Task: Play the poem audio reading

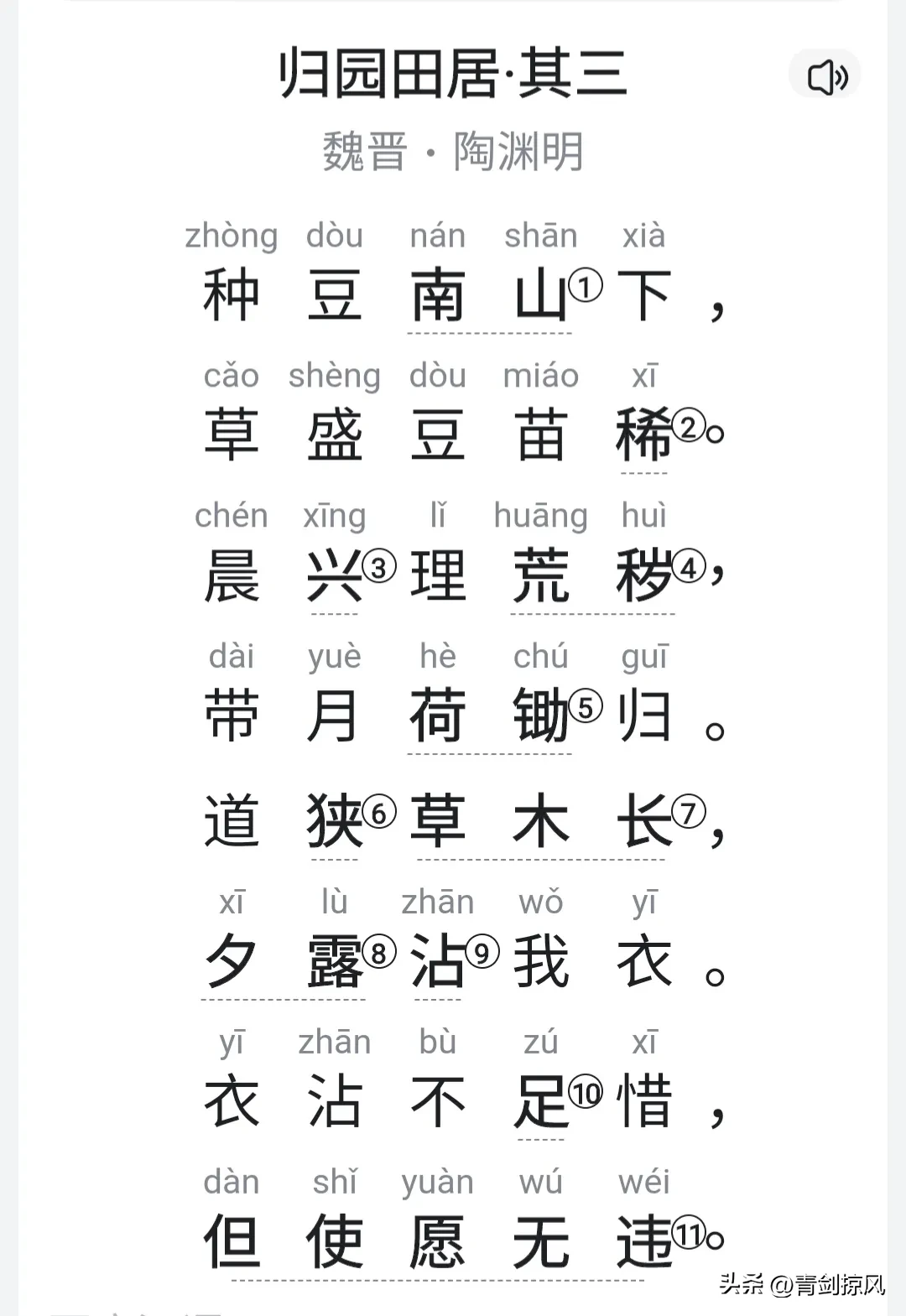Action: click(825, 77)
